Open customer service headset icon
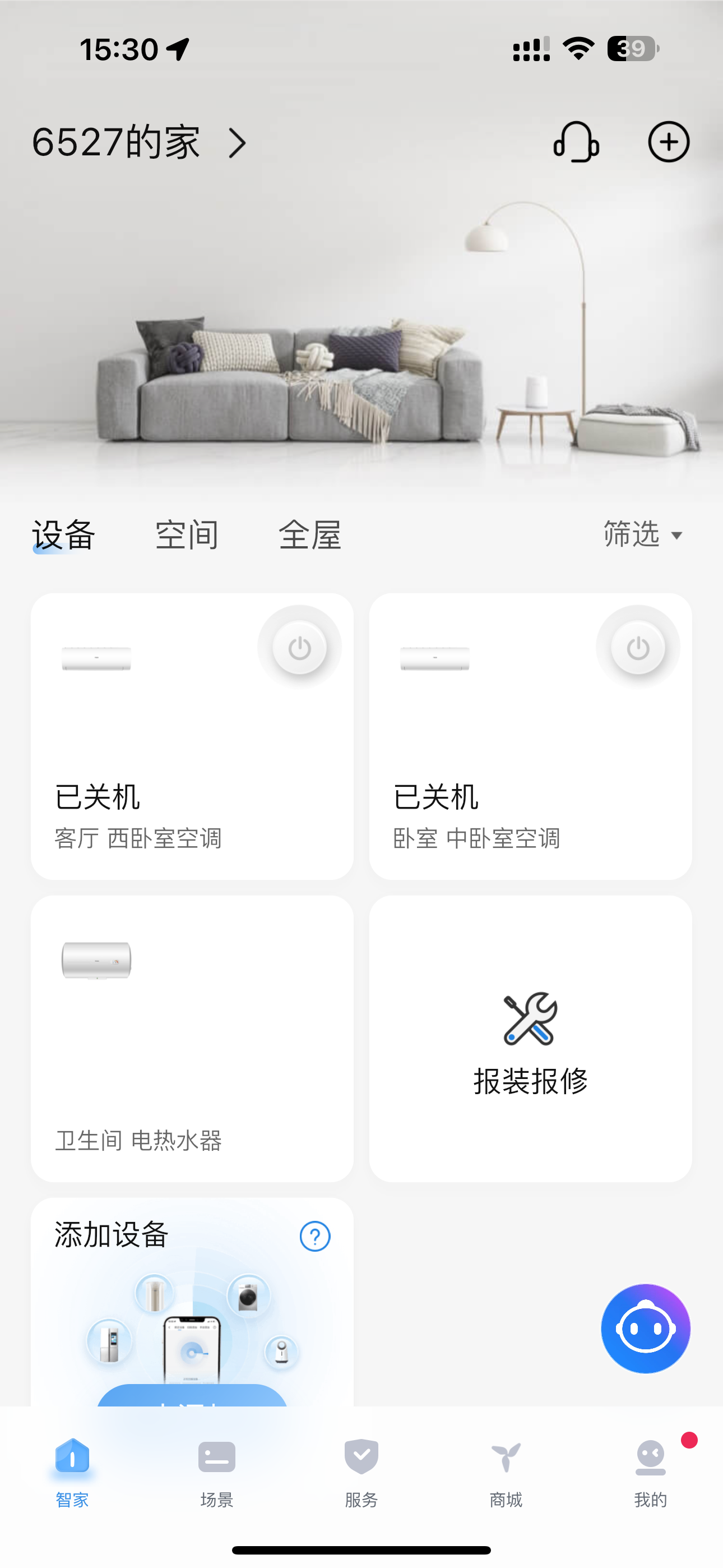 pos(576,142)
